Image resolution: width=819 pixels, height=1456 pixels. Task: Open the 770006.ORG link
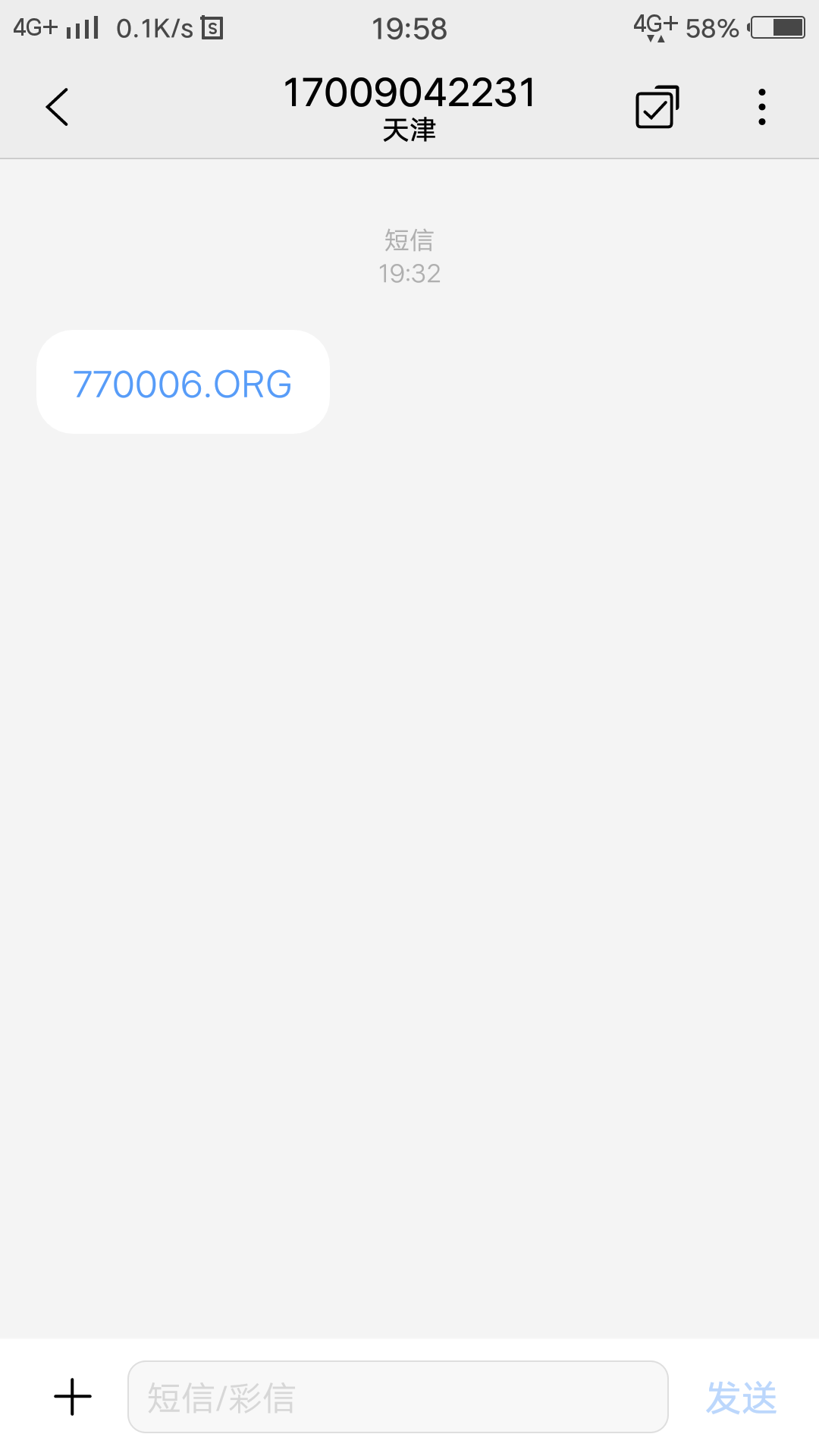tap(182, 384)
